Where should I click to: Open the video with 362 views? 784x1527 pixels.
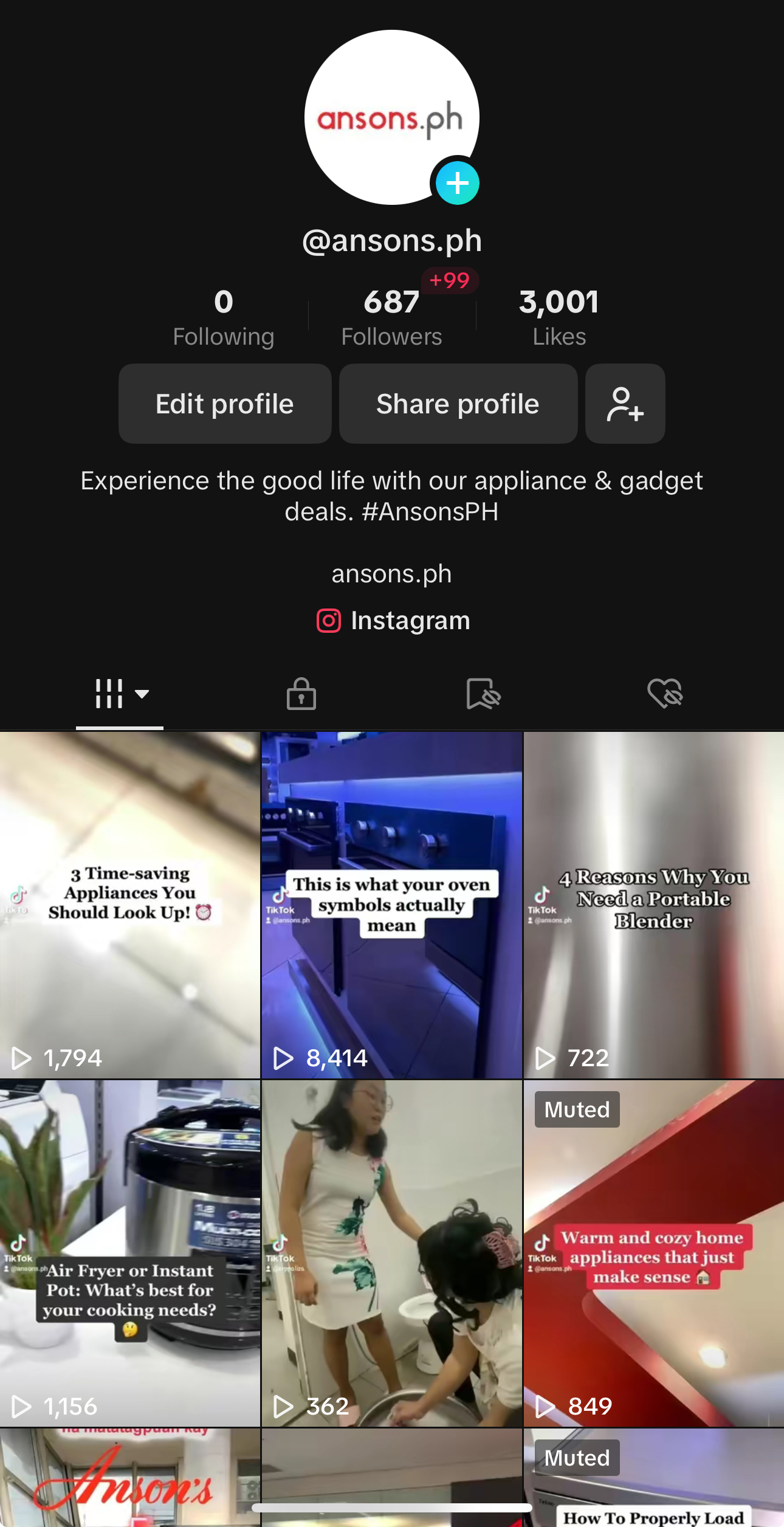pyautogui.click(x=392, y=1253)
